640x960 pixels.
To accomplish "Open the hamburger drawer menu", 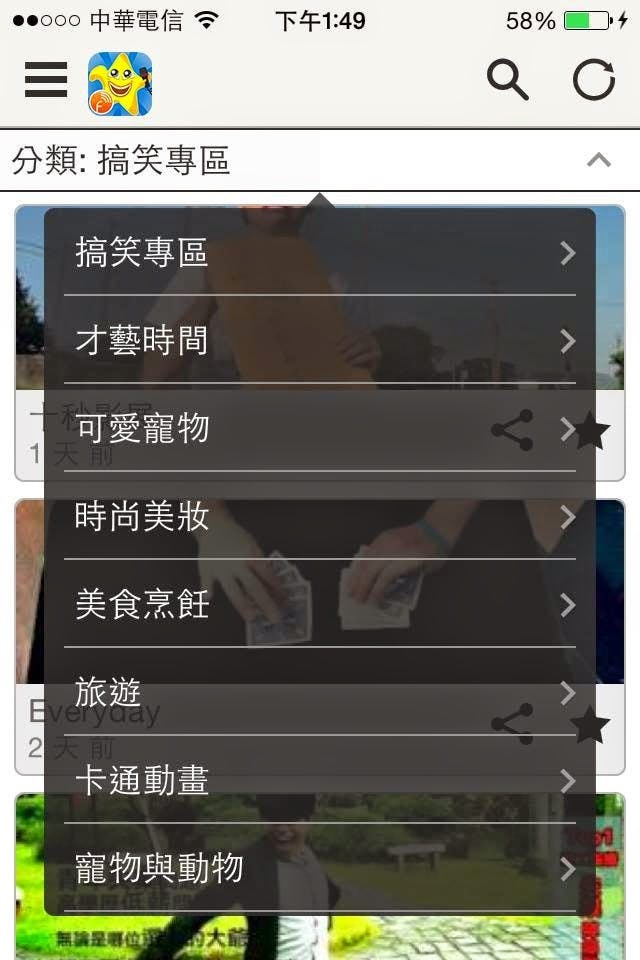I will (x=46, y=80).
